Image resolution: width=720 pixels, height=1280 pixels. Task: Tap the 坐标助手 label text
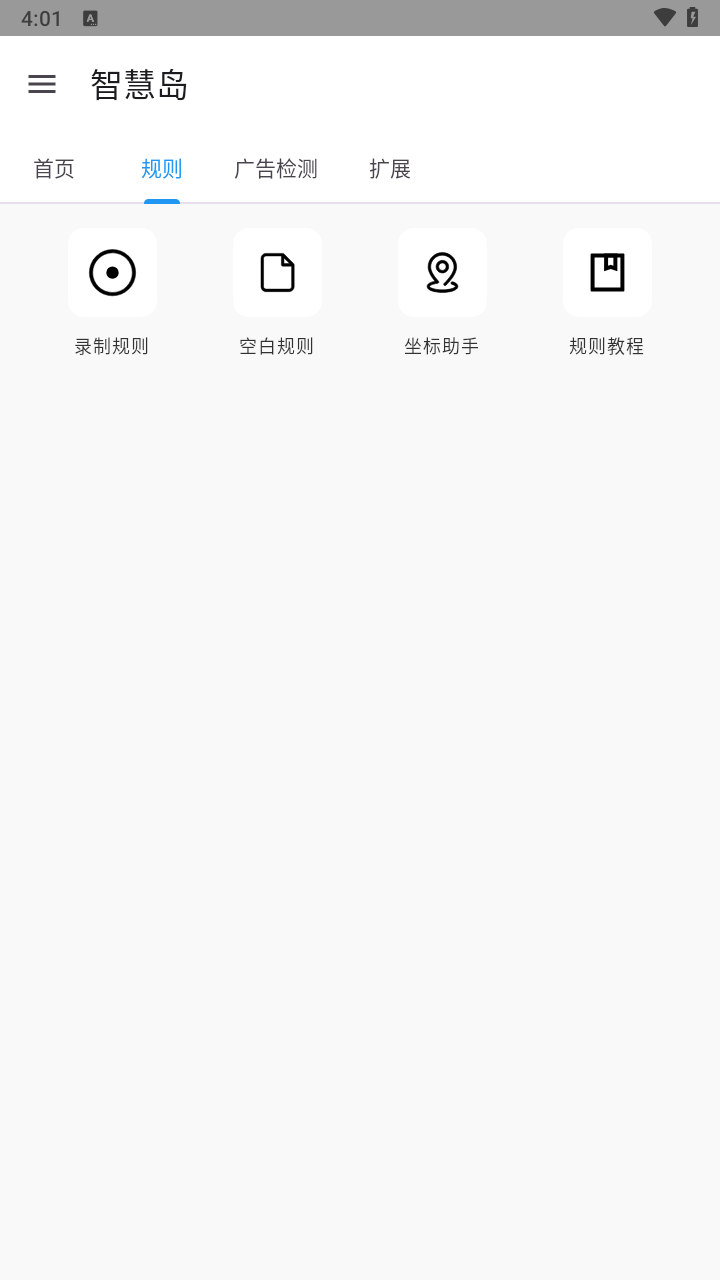coord(440,346)
